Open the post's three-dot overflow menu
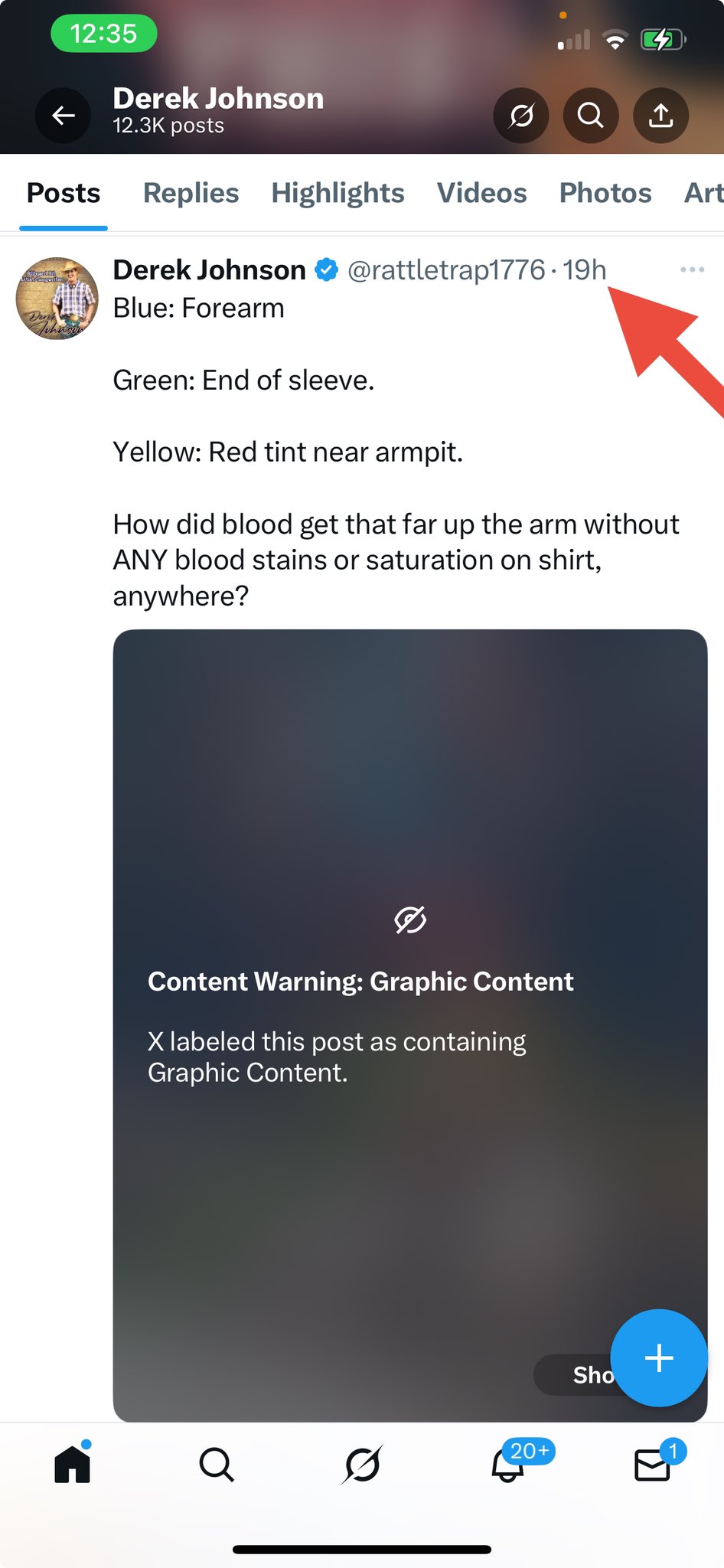The height and width of the screenshot is (1568, 724). pos(692,269)
